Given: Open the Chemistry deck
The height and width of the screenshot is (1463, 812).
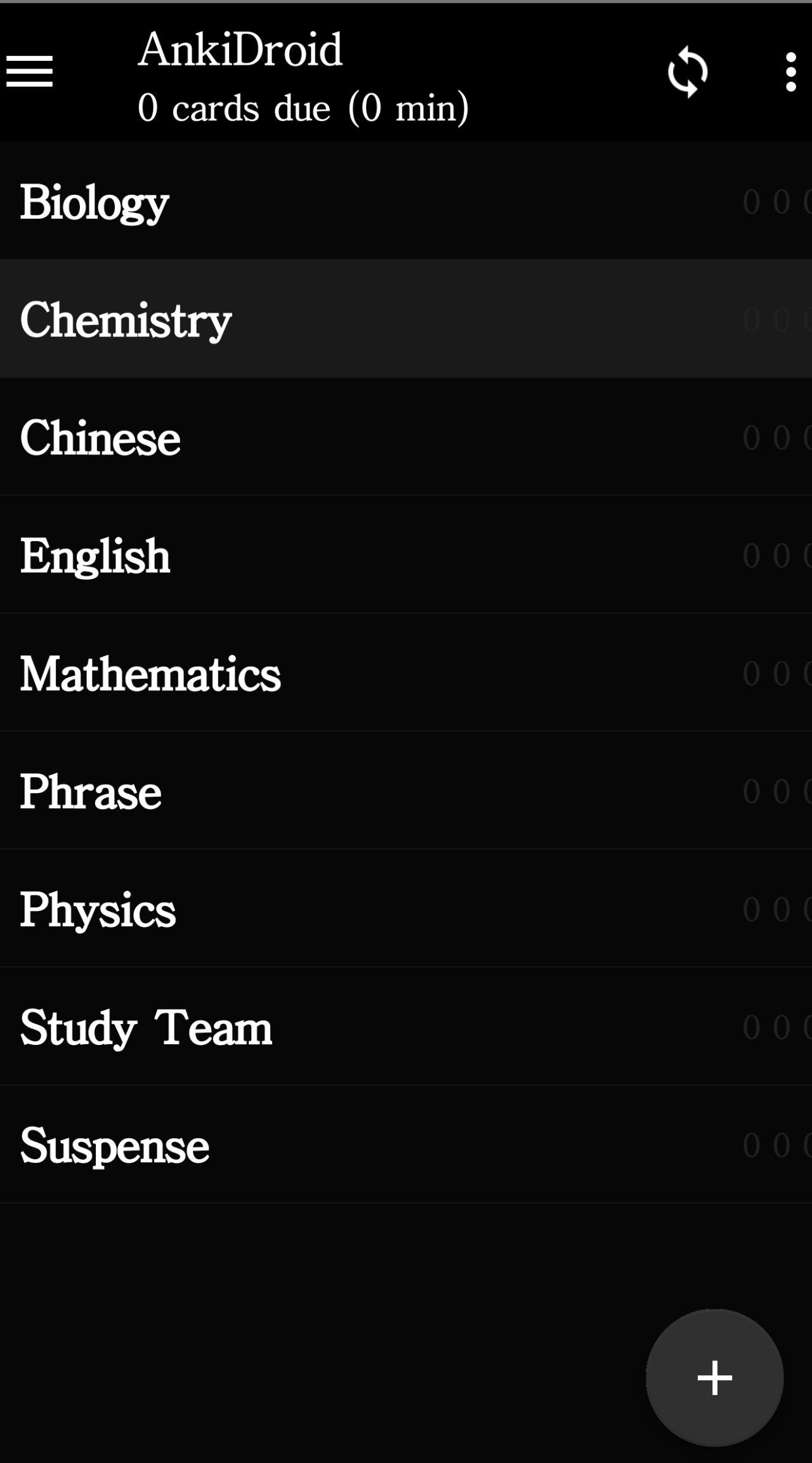Looking at the screenshot, I should tap(126, 320).
